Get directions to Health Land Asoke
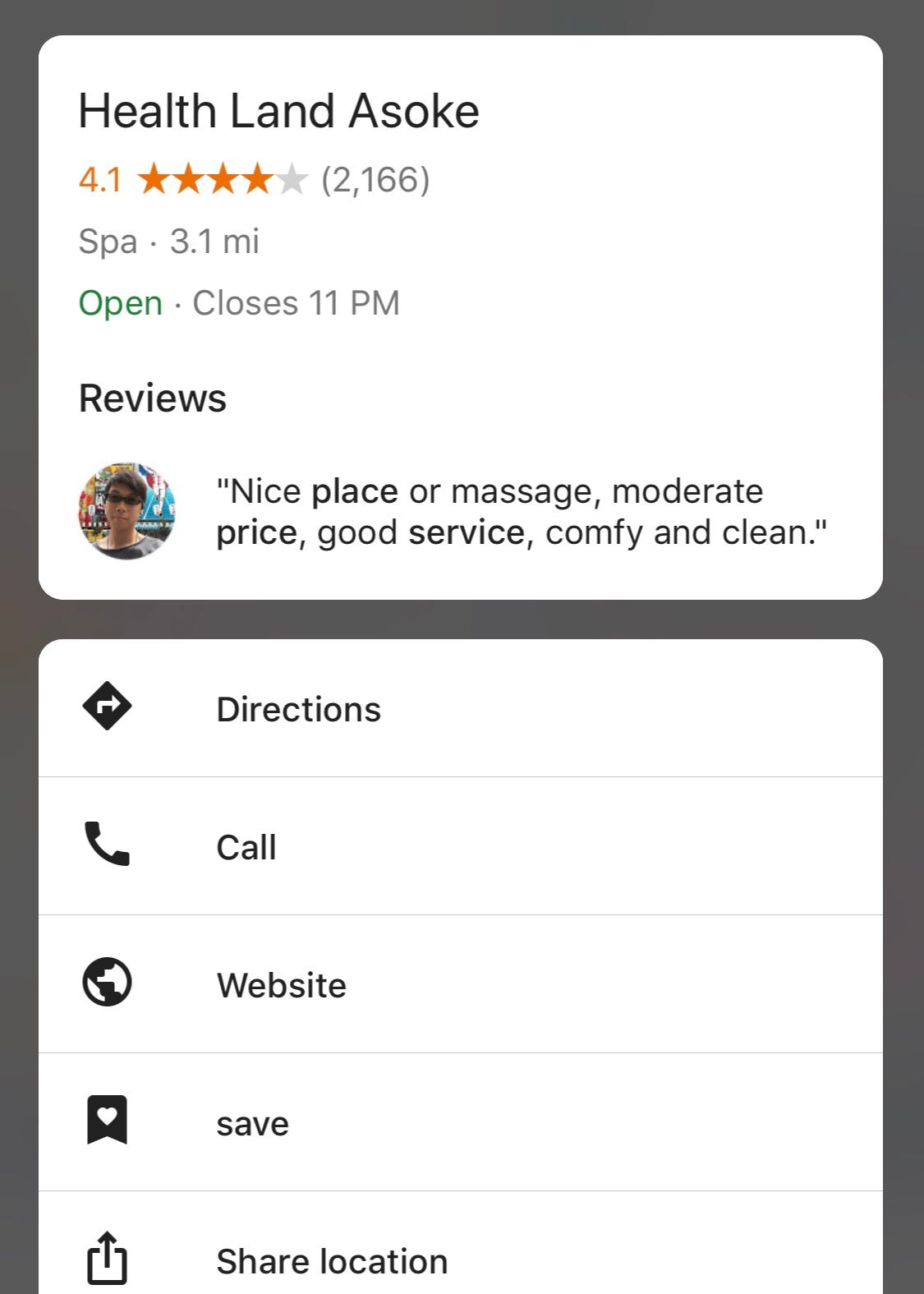Screen dimensions: 924x1294 (299, 708)
